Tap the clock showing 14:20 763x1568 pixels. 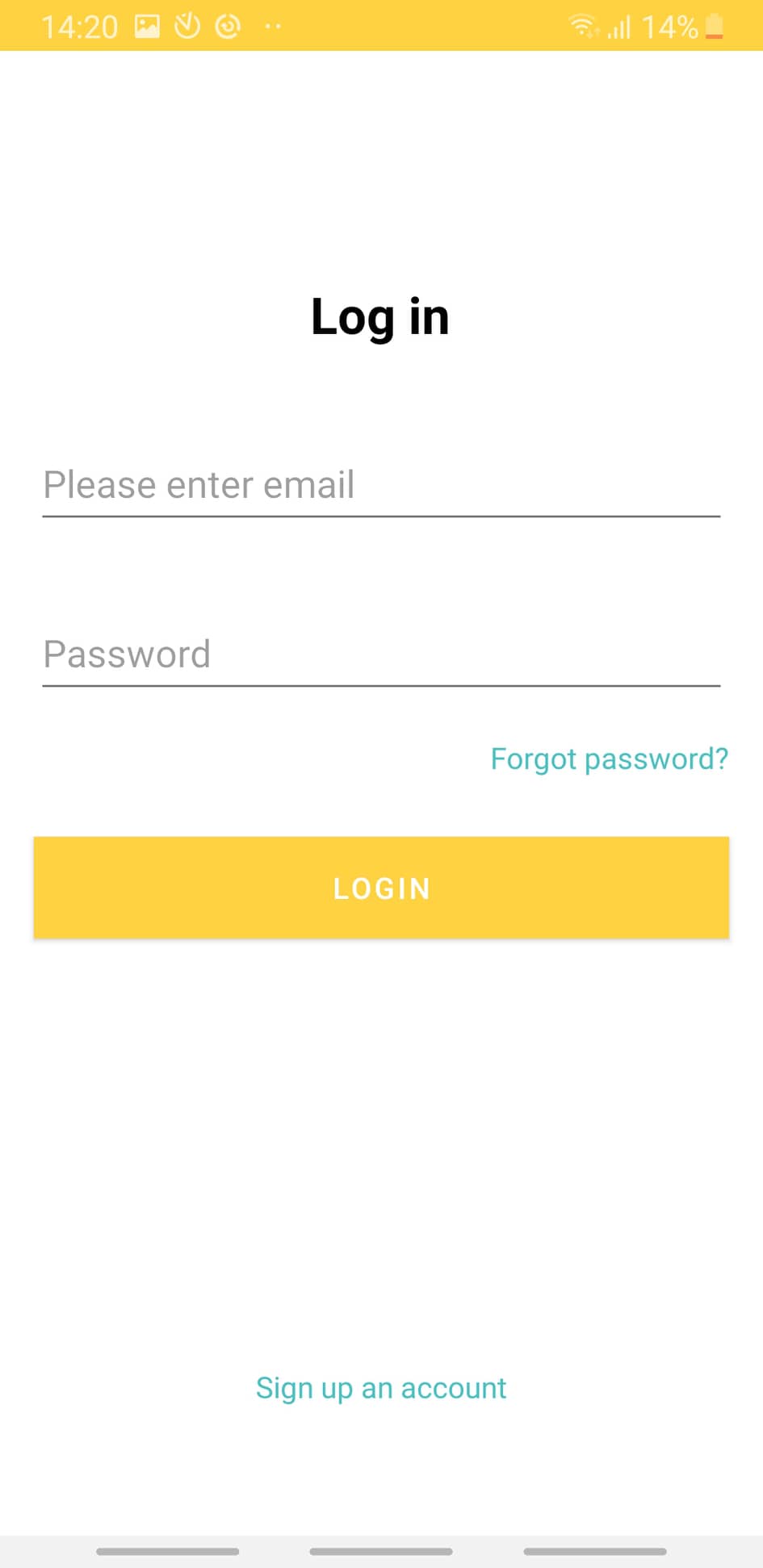point(79,26)
